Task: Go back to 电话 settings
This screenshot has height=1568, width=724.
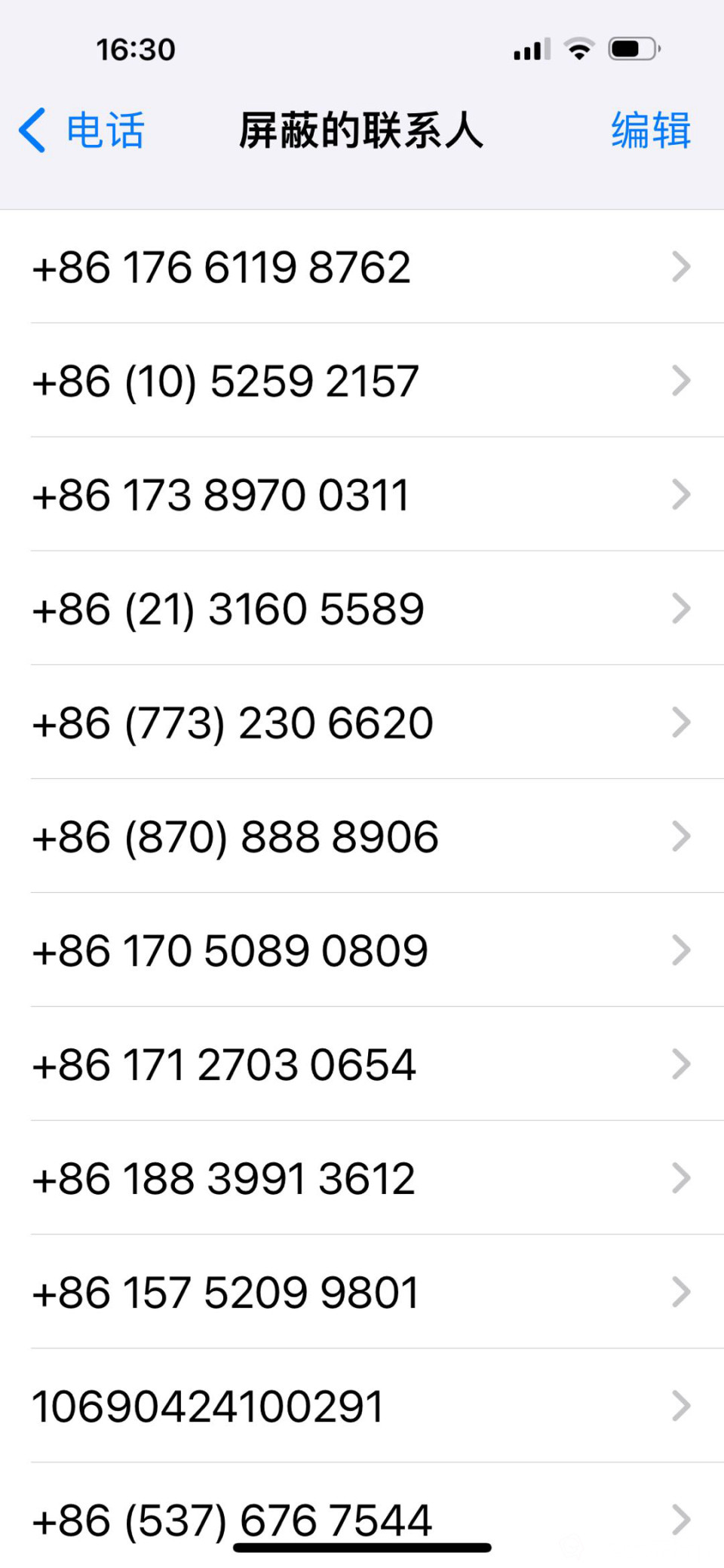Action: tap(81, 130)
